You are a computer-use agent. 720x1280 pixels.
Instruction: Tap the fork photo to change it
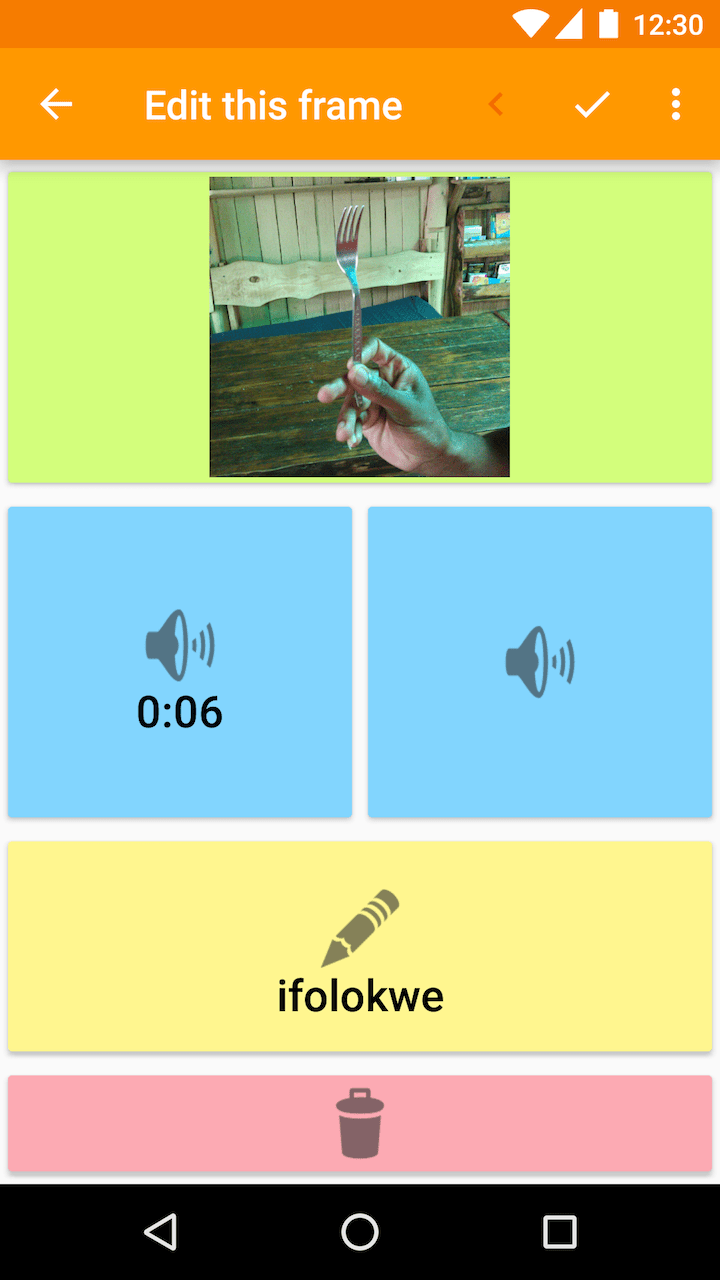pyautogui.click(x=359, y=327)
